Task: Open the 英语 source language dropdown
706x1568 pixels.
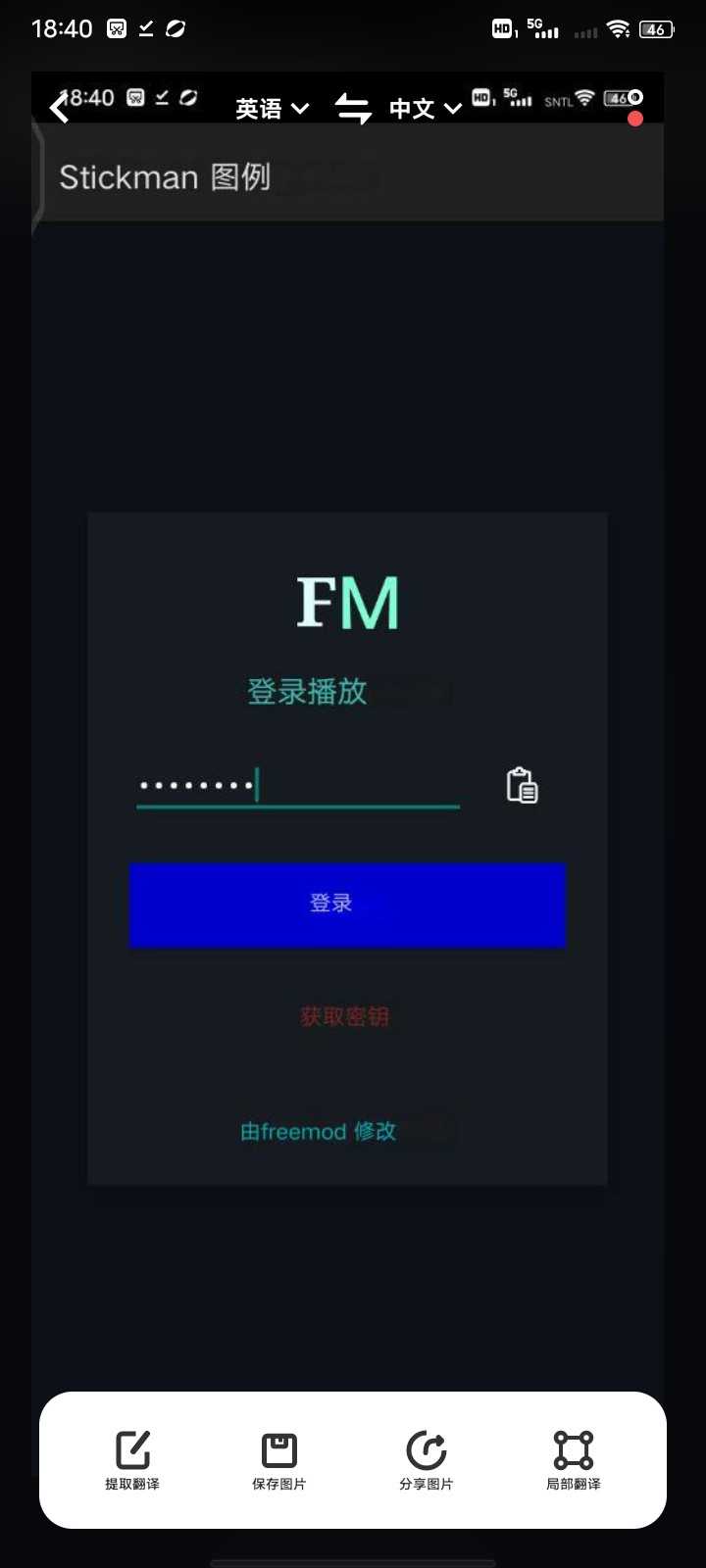Action: [x=272, y=109]
